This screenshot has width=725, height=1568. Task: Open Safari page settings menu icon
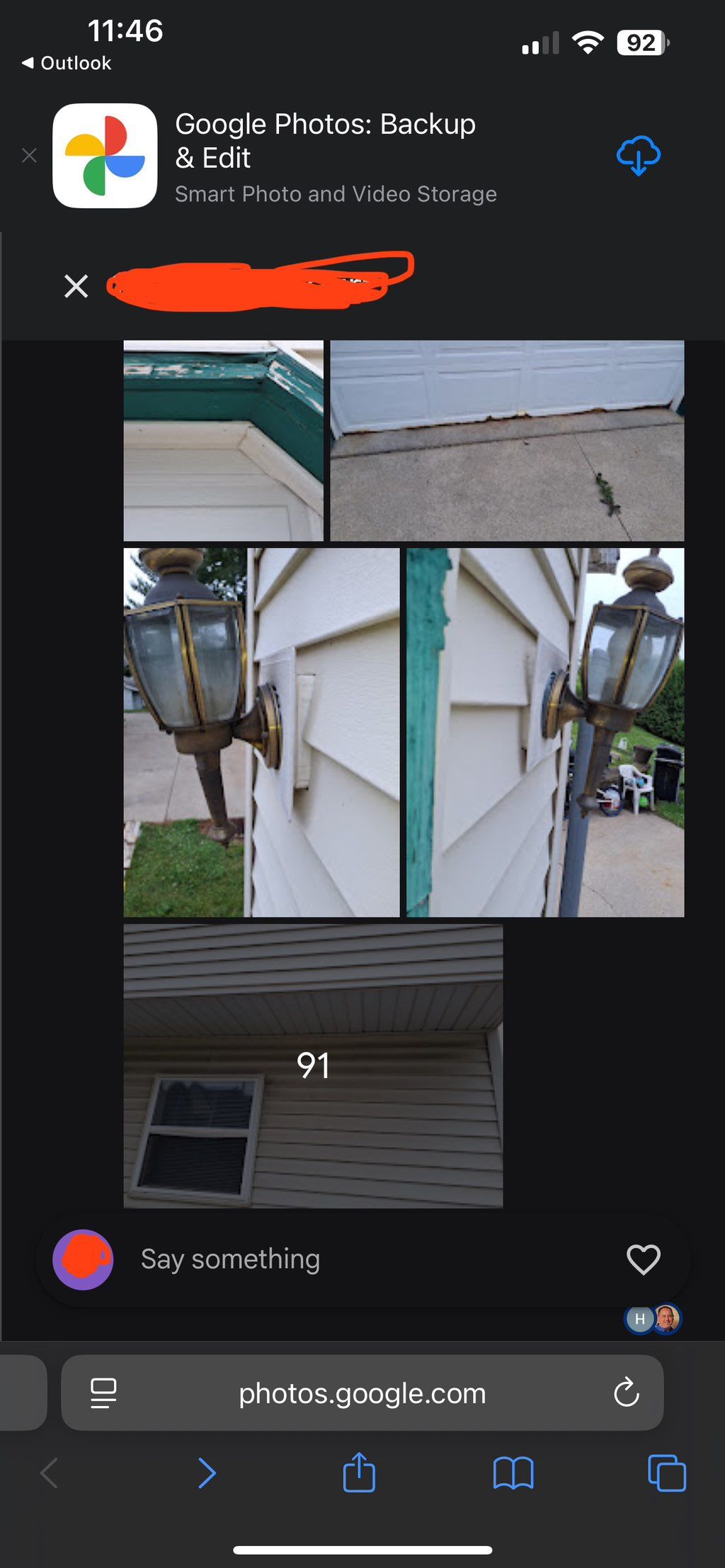click(x=103, y=1394)
